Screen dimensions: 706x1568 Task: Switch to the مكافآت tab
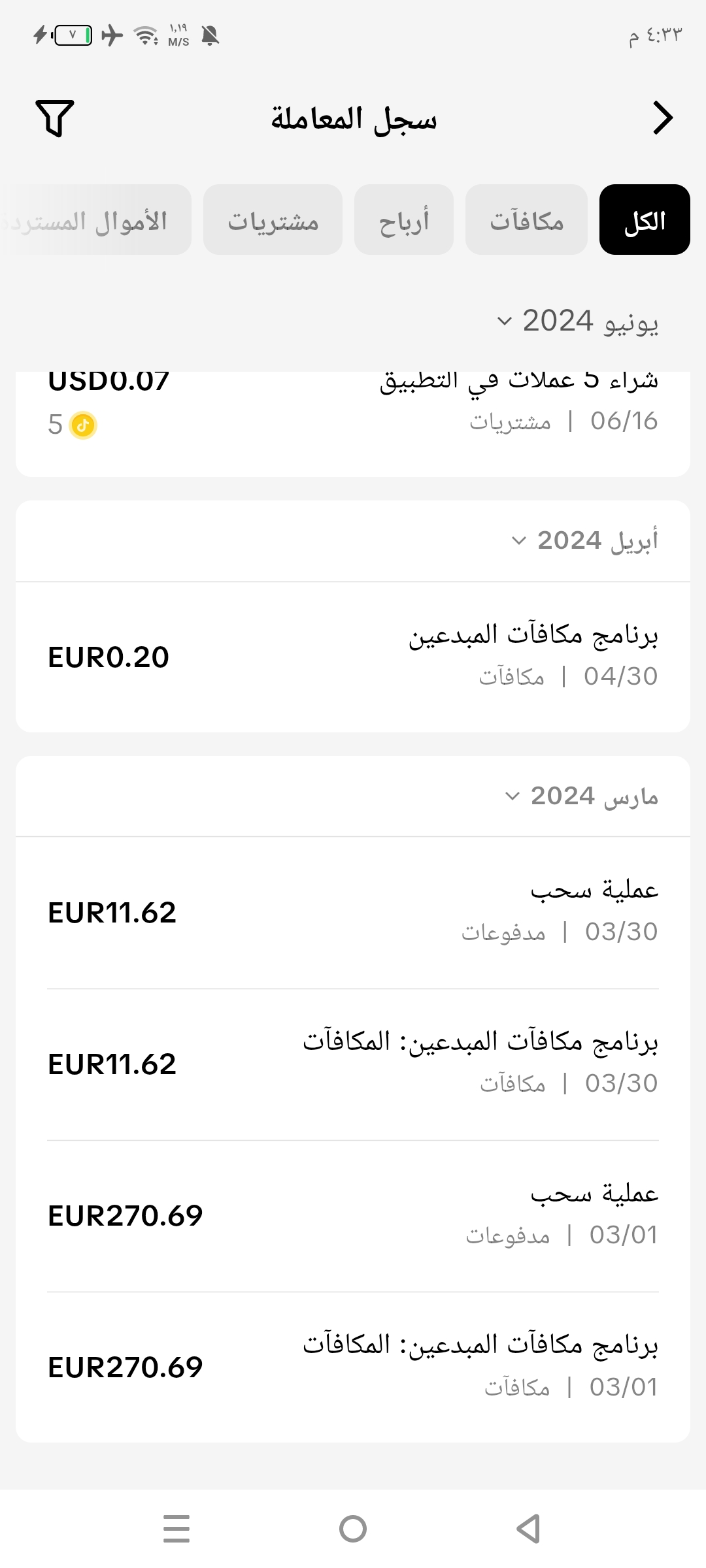[x=526, y=220]
